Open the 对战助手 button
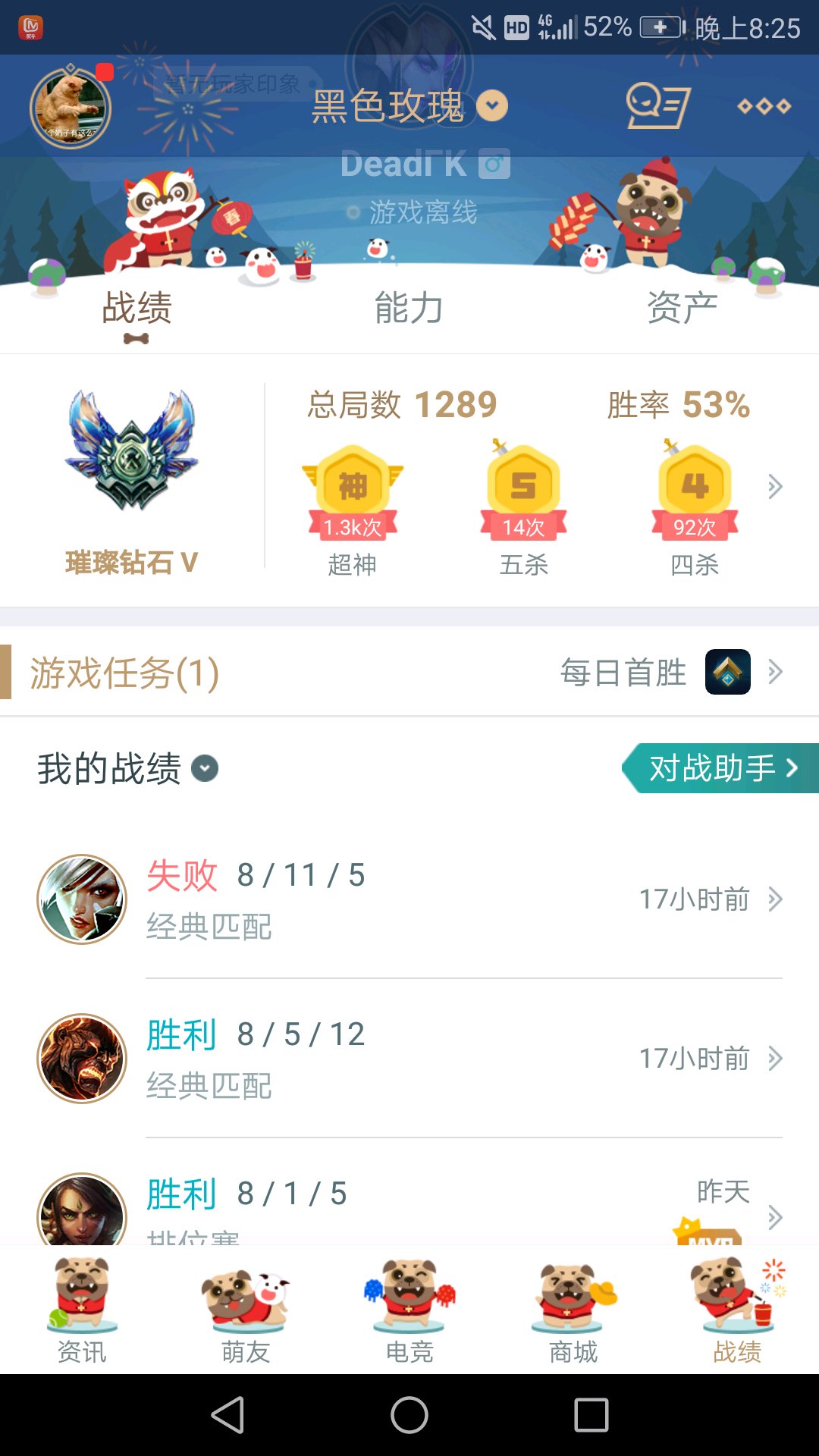 pos(720,768)
